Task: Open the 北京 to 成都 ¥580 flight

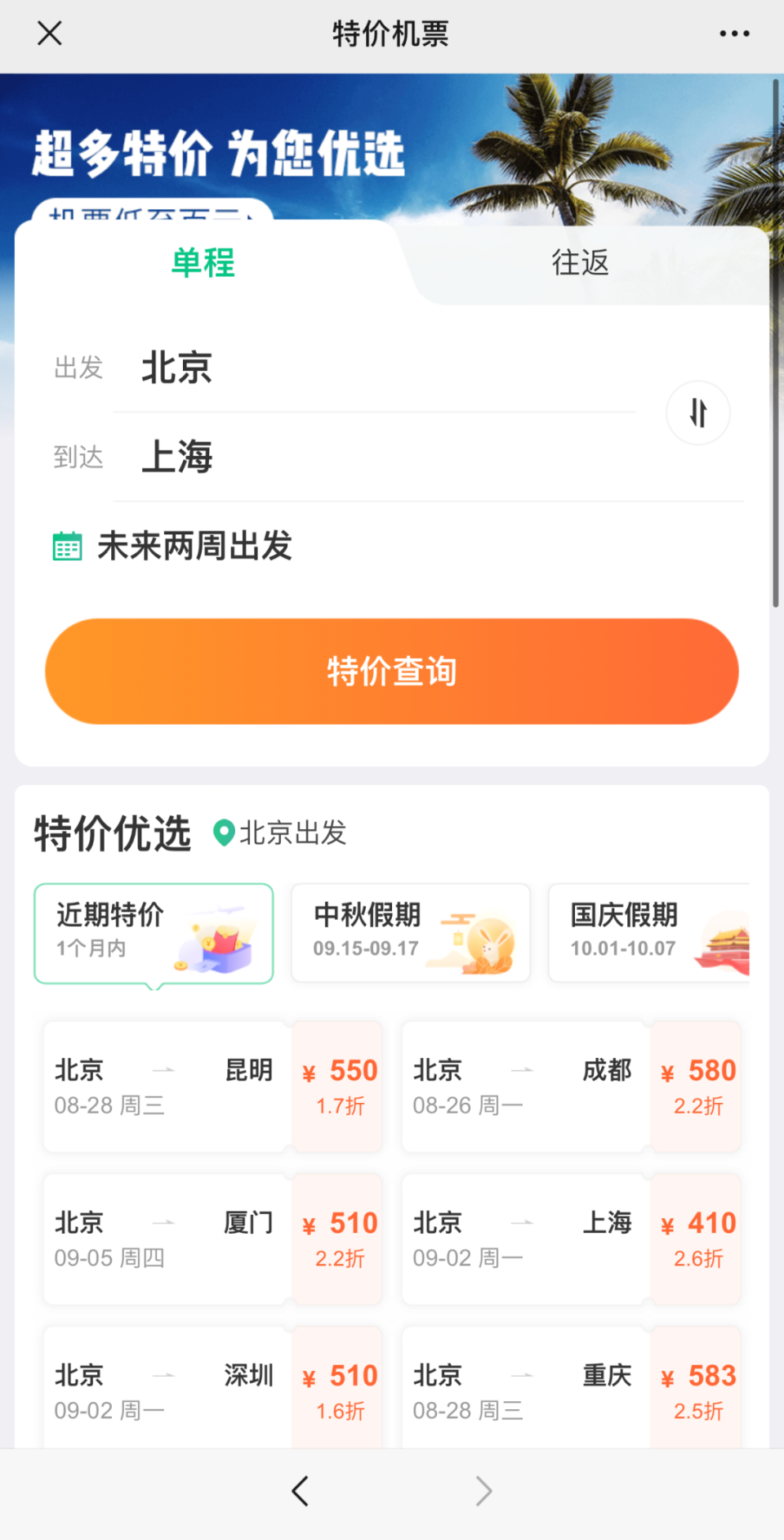Action: 572,1087
